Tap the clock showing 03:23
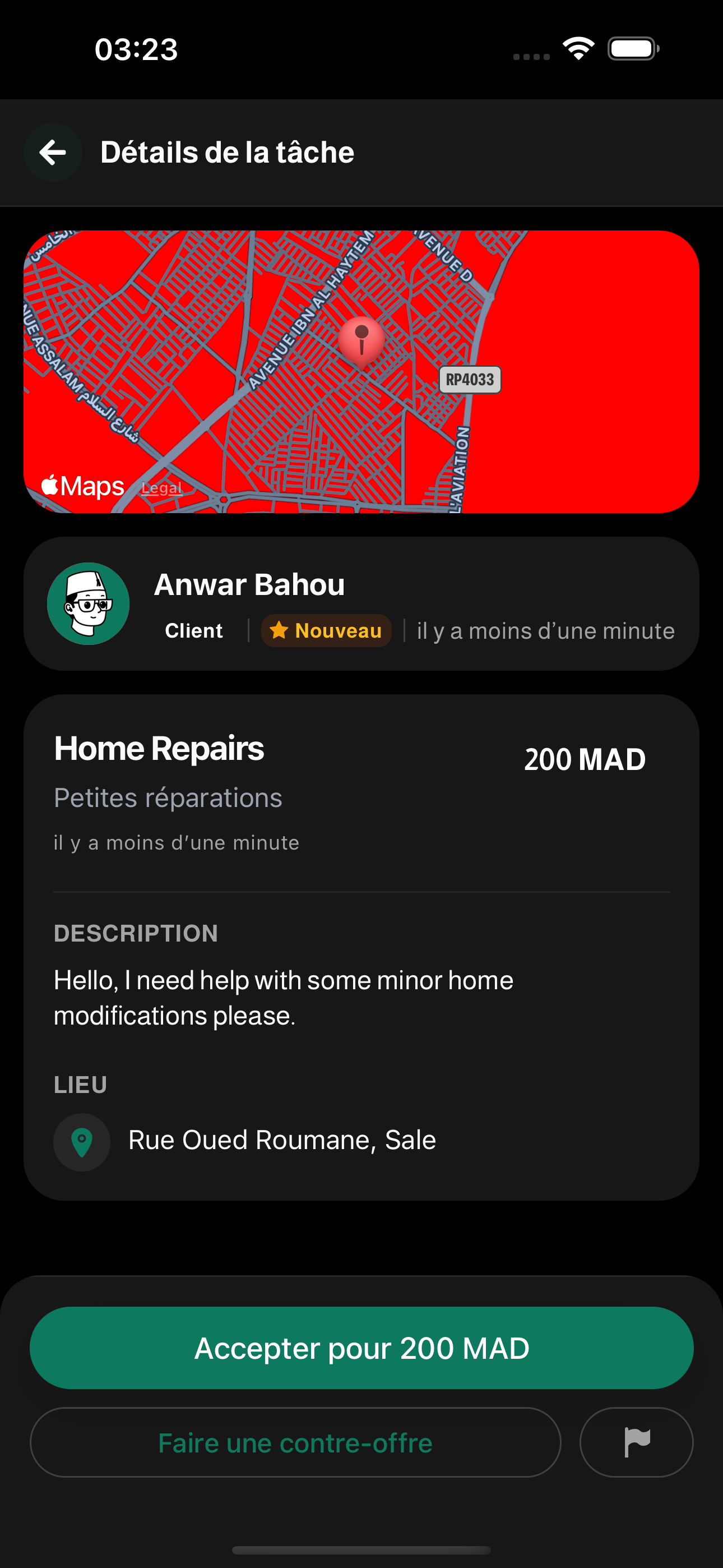The height and width of the screenshot is (1568, 723). 135,49
